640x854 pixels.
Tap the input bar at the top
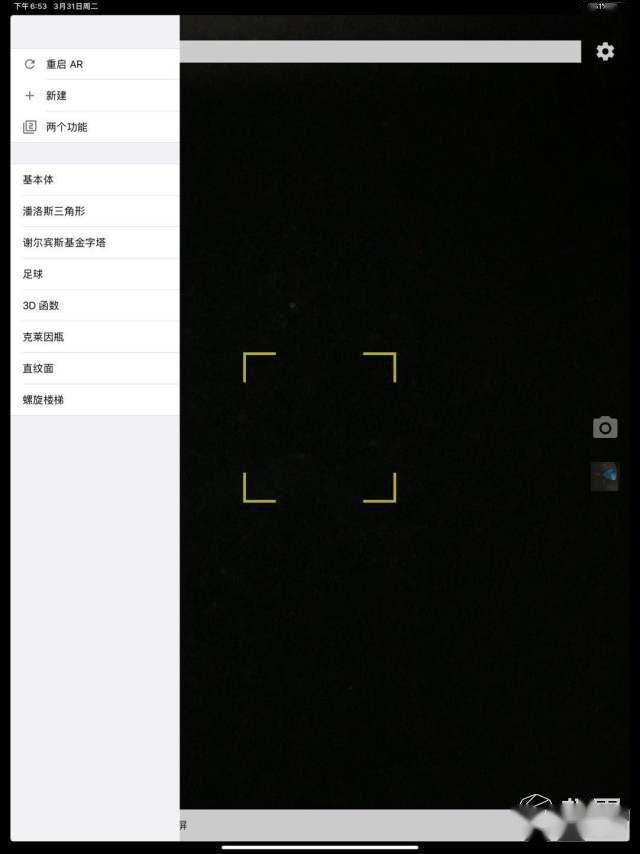tap(380, 52)
